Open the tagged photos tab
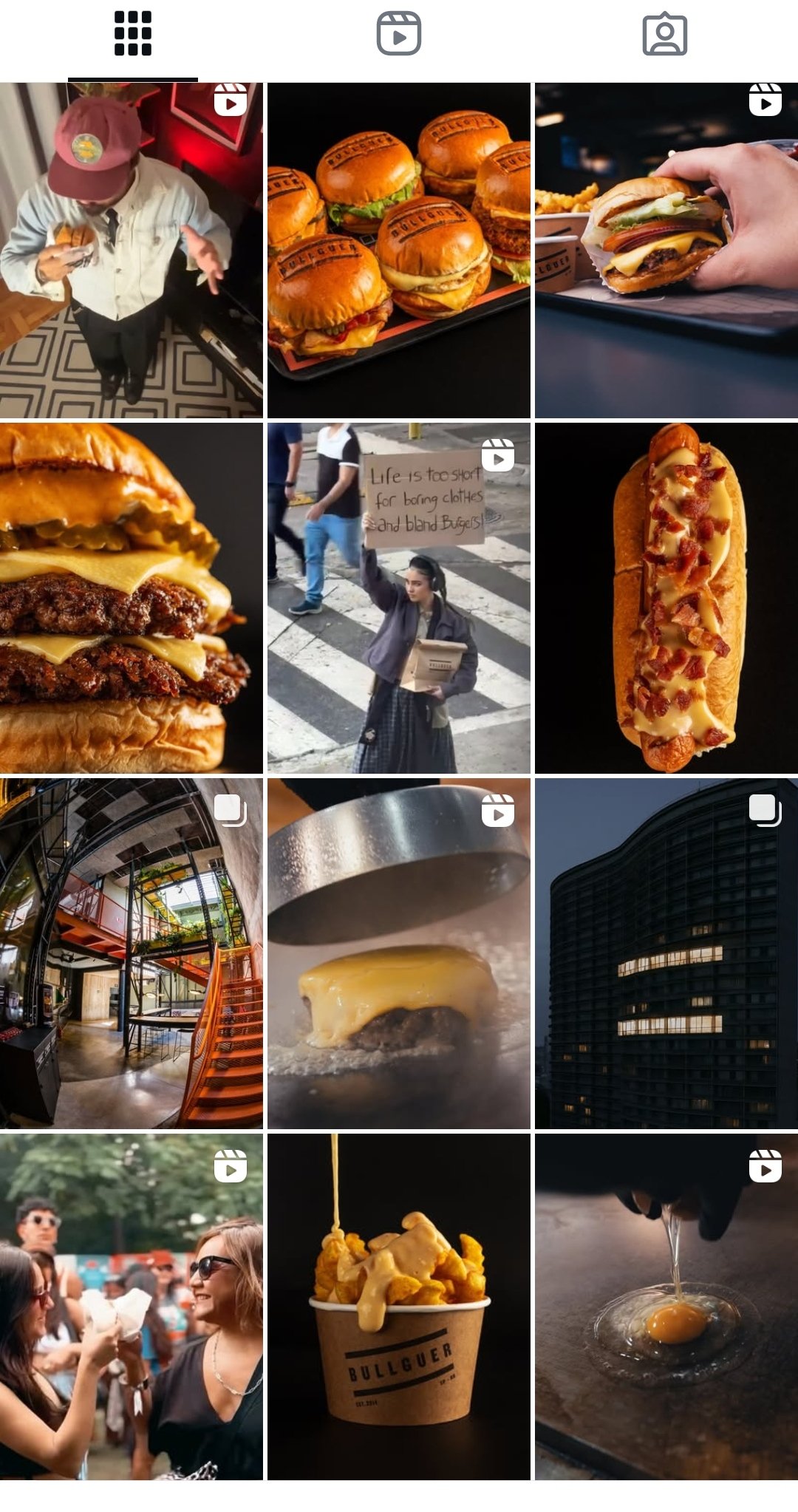The image size is (798, 1512). (664, 34)
